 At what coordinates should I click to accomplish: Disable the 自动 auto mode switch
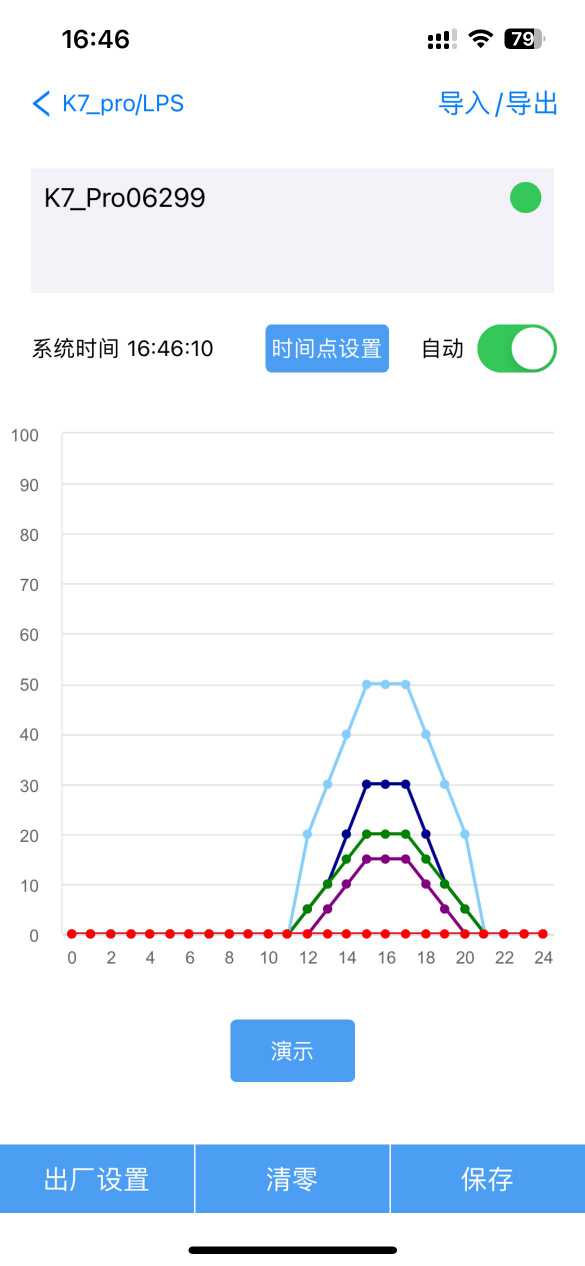(516, 348)
